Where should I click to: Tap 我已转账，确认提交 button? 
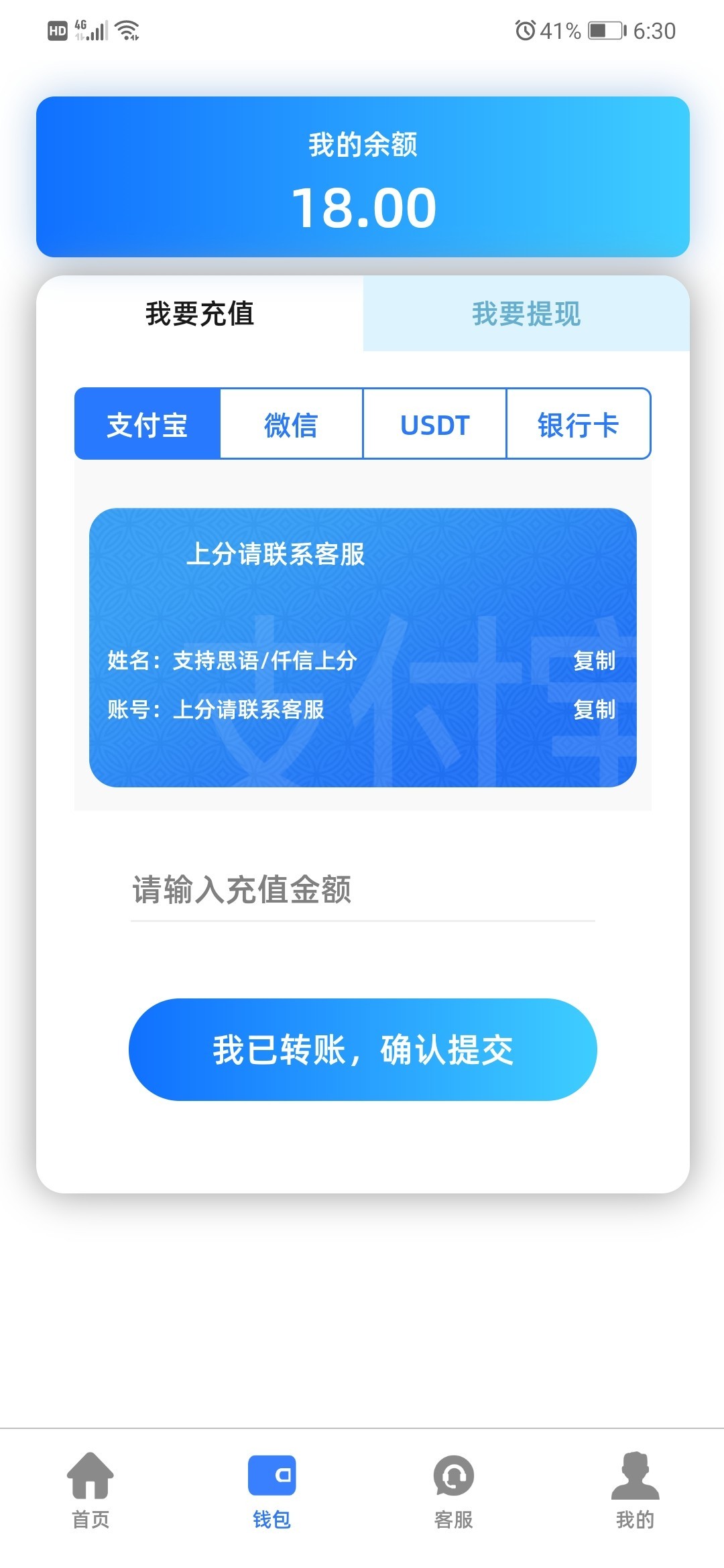(362, 1049)
